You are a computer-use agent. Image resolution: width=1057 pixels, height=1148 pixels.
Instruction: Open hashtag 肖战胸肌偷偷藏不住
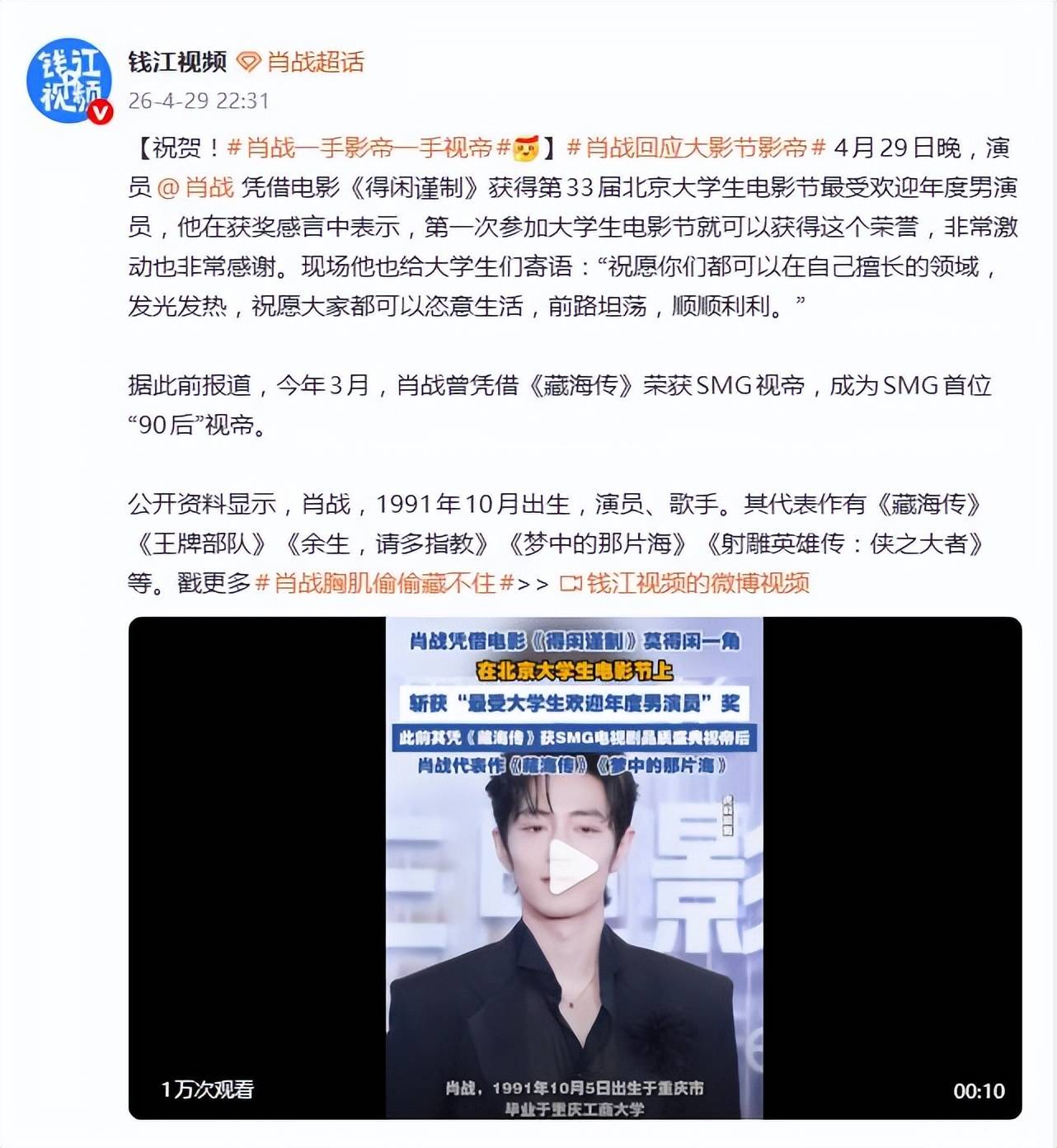[x=385, y=584]
